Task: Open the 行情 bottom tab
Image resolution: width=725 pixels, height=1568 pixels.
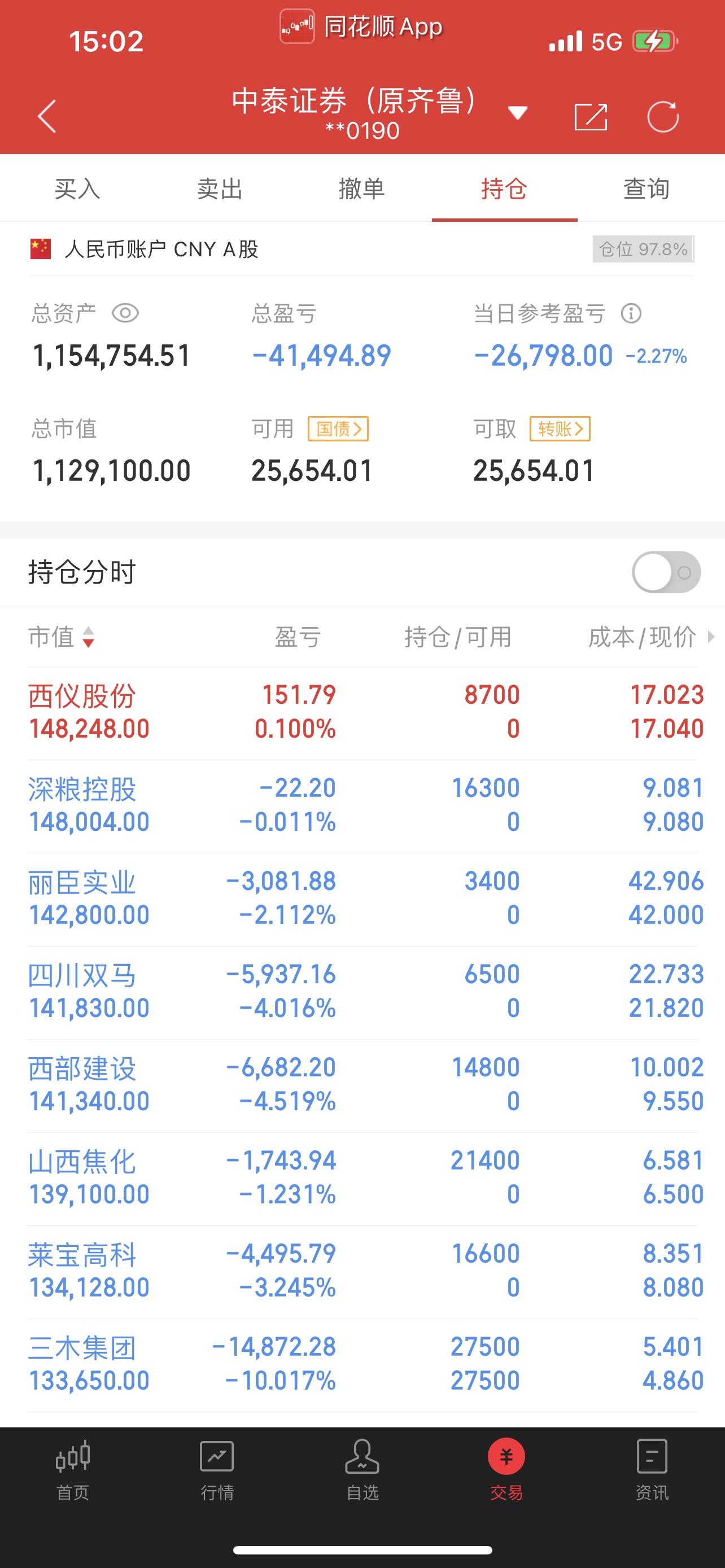Action: tap(217, 1469)
